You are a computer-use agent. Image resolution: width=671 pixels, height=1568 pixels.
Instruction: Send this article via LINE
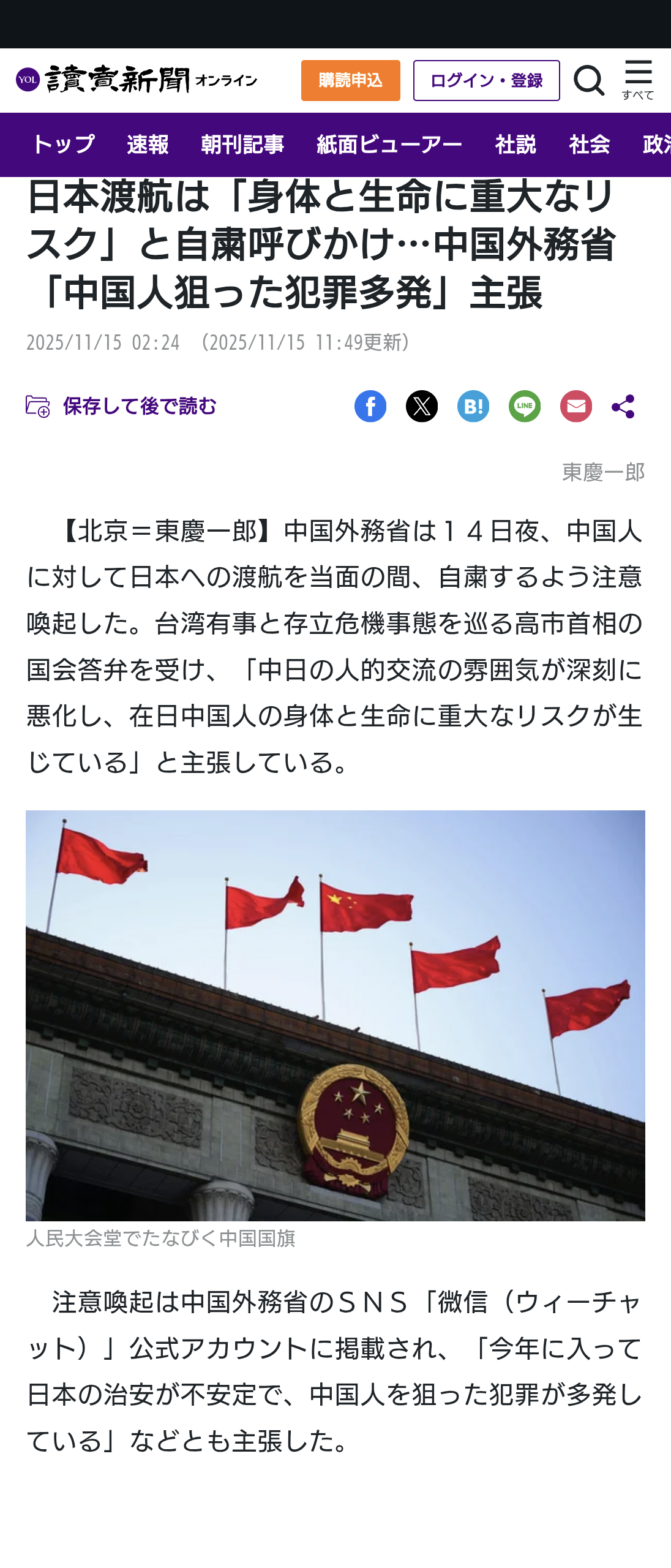(x=525, y=406)
